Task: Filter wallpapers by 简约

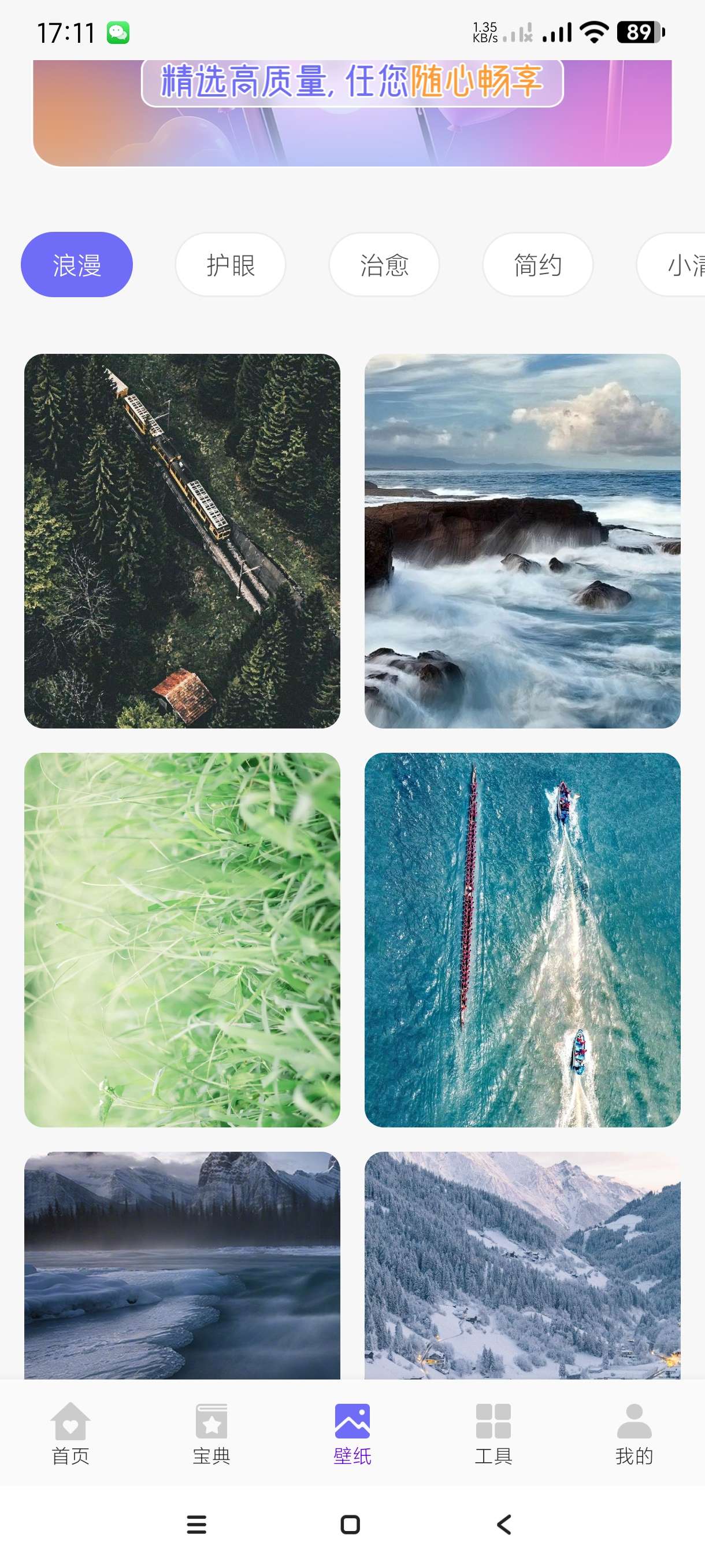Action: 538,265
